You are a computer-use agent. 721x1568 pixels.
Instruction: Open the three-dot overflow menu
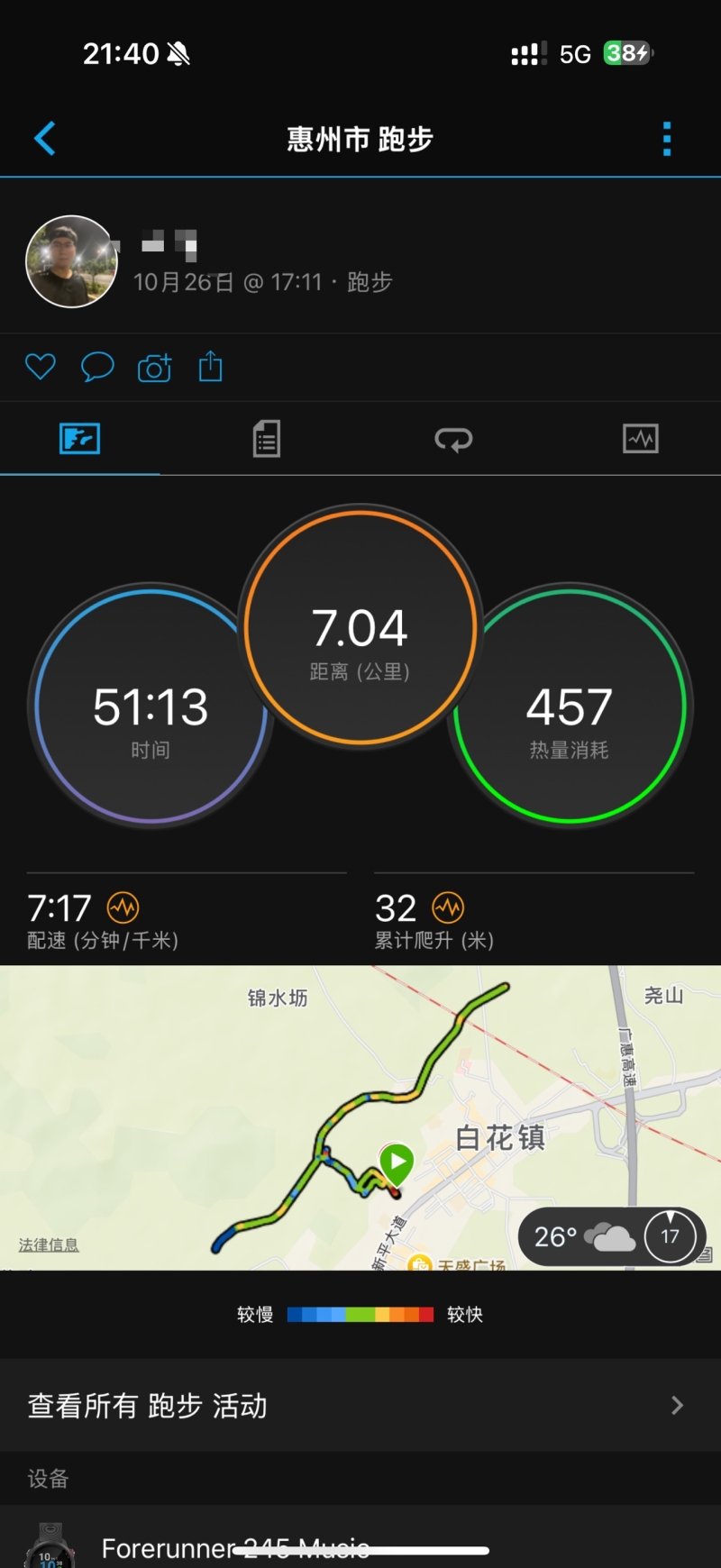[x=667, y=139]
